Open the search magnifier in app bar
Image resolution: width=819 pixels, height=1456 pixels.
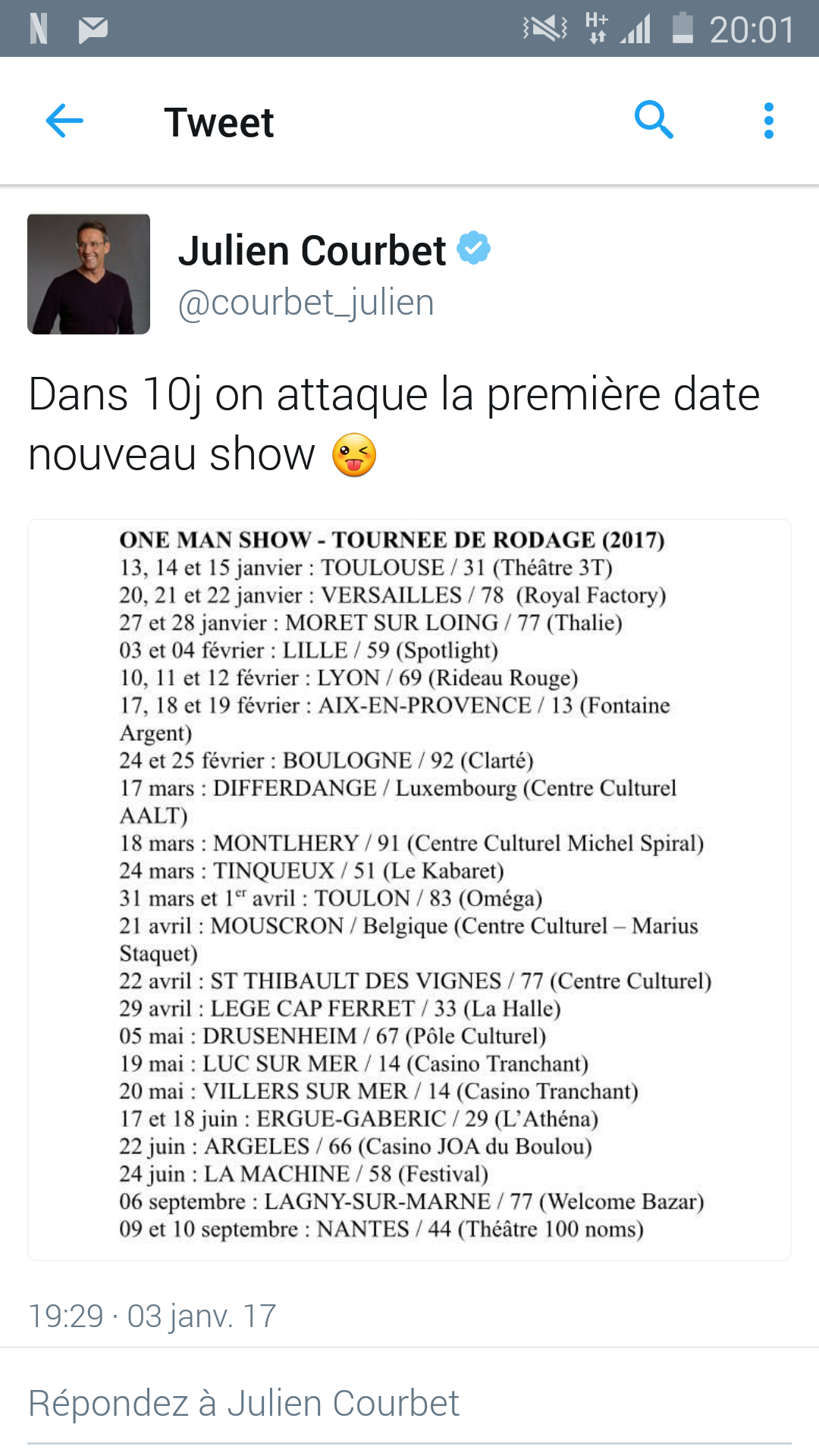point(654,120)
